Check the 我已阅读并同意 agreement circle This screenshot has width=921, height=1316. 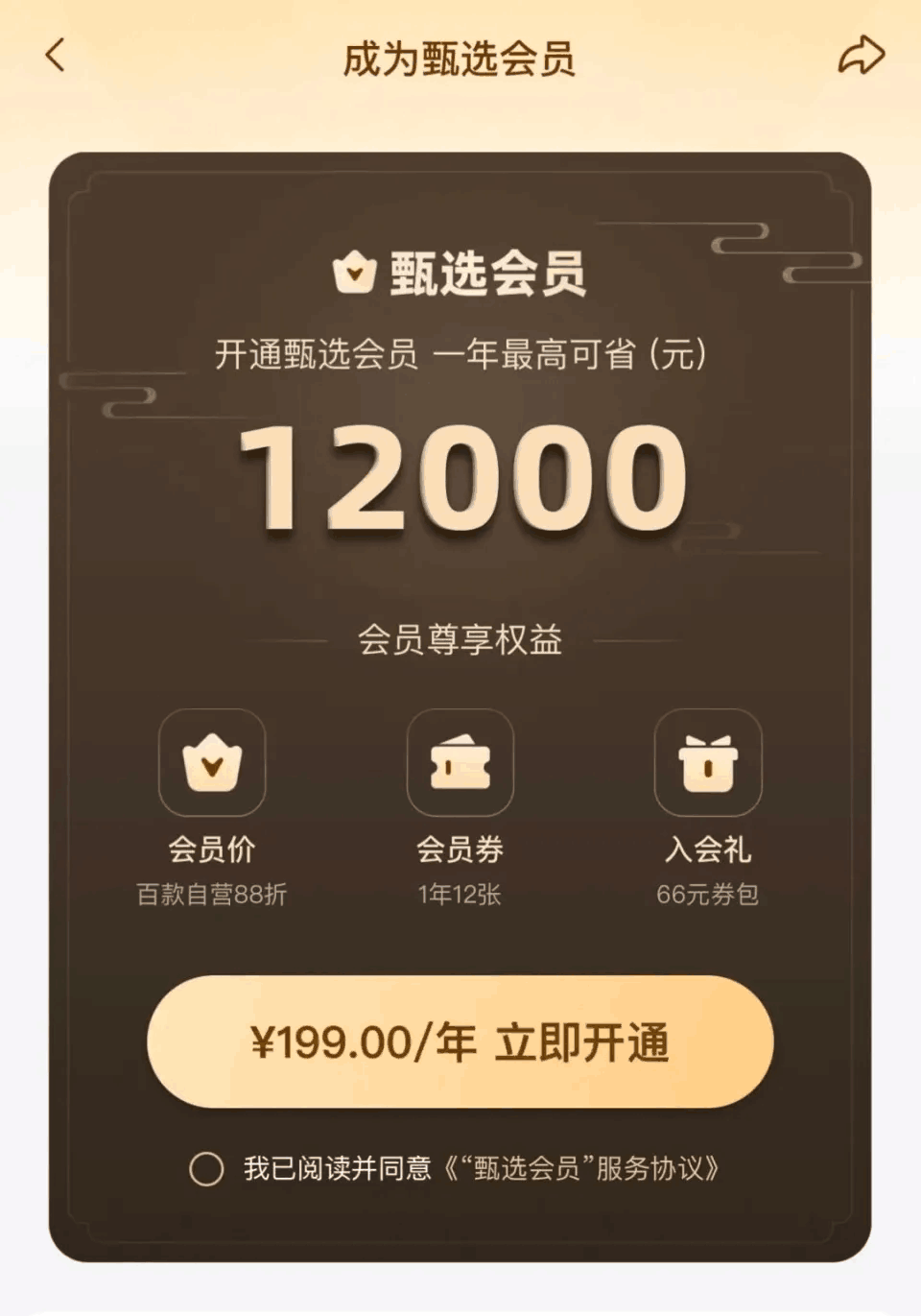coord(206,1169)
